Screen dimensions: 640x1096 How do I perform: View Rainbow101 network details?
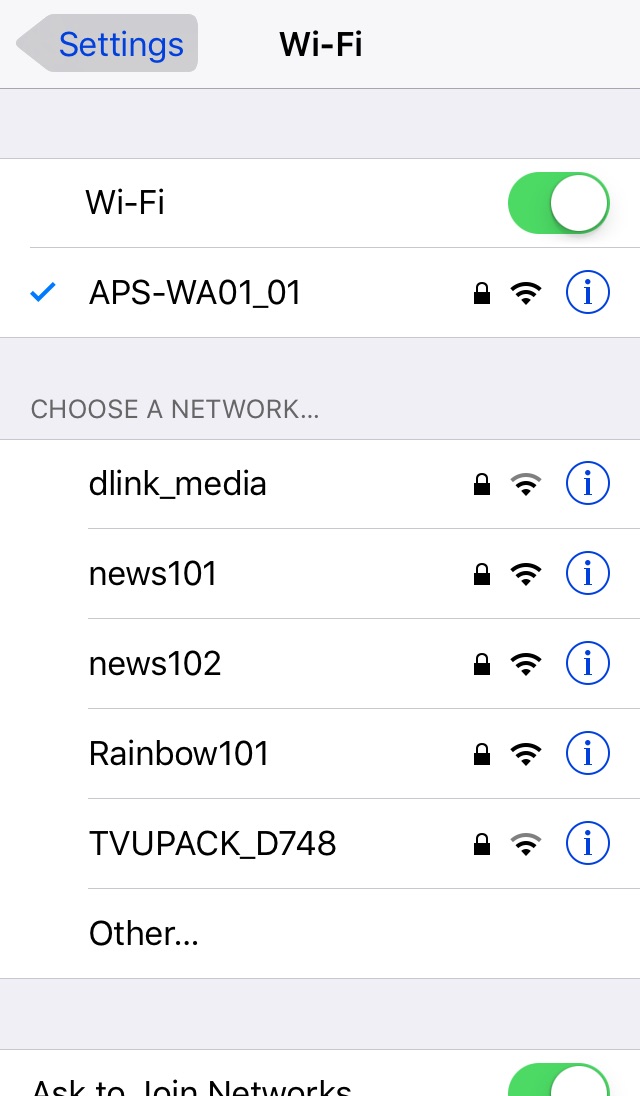[588, 754]
